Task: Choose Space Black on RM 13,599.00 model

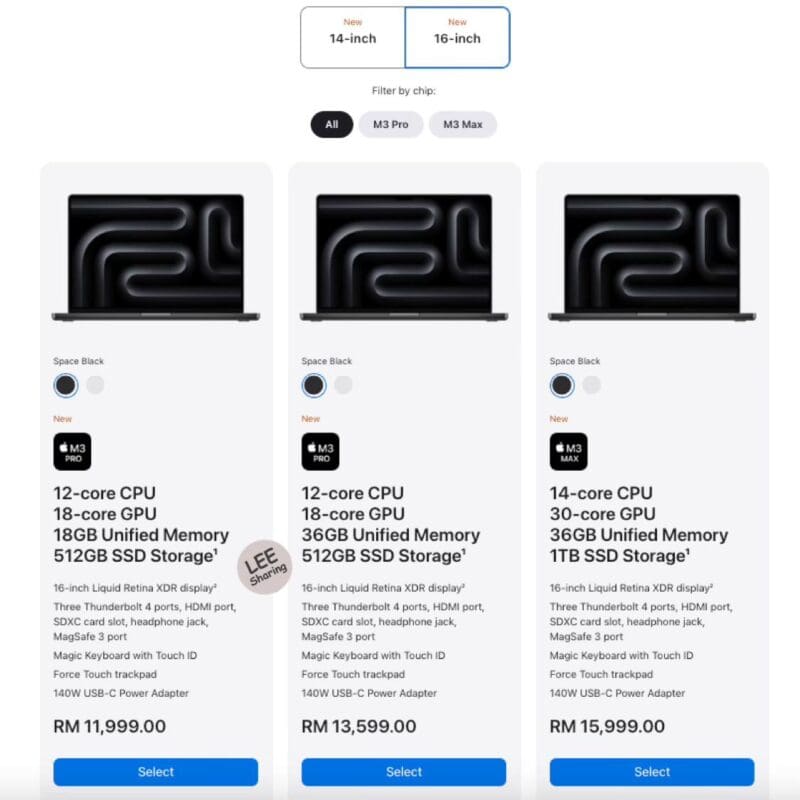Action: click(314, 385)
